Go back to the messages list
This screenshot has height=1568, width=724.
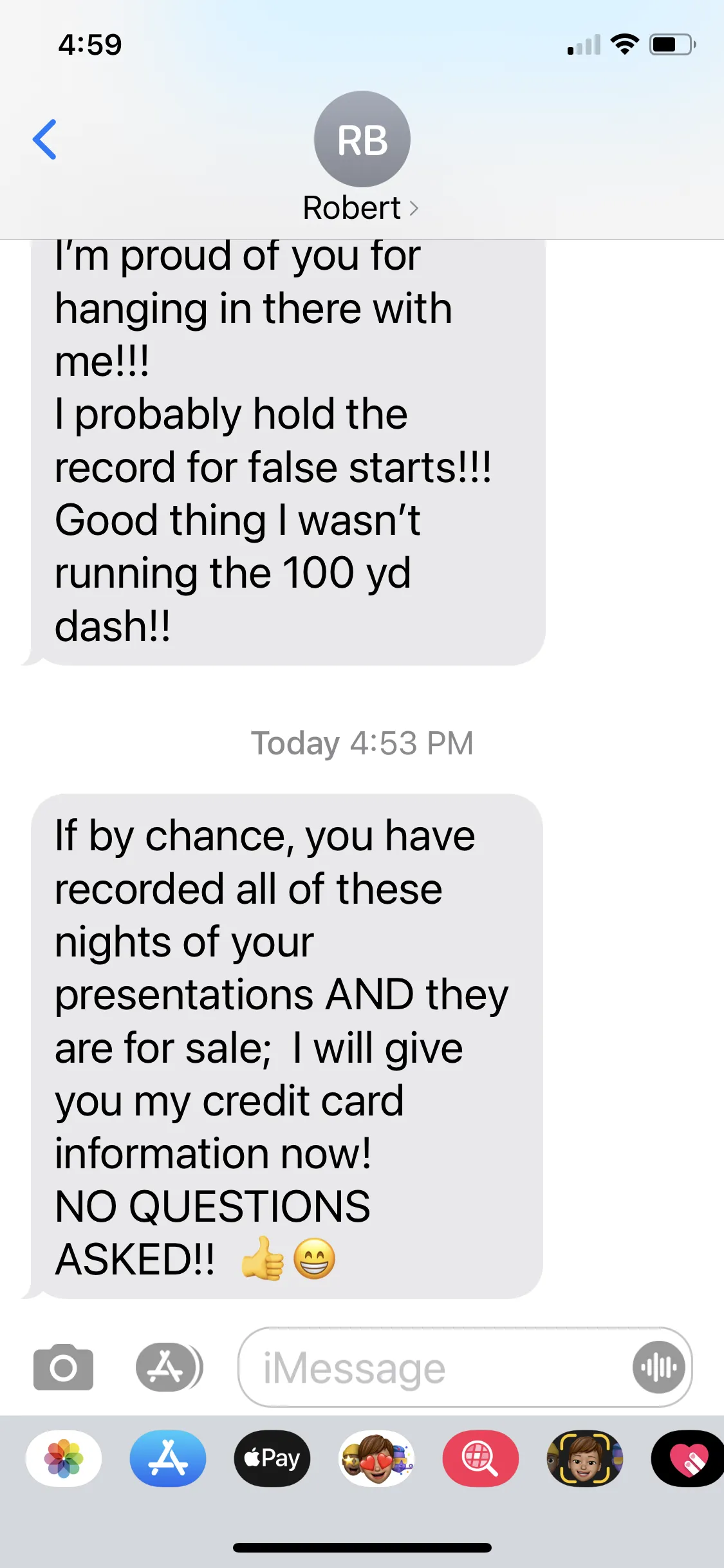click(x=44, y=139)
